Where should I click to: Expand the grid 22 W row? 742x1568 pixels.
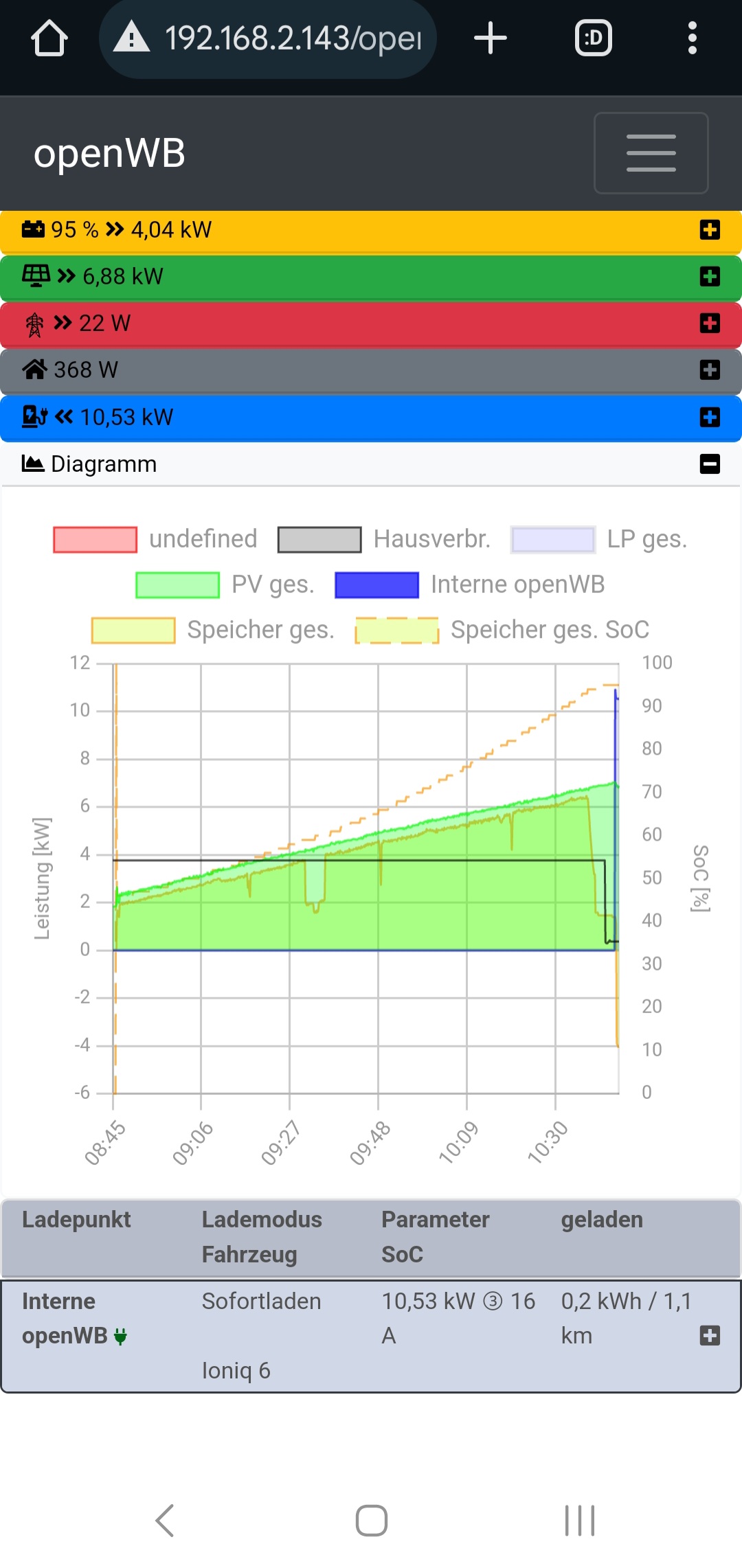click(710, 323)
